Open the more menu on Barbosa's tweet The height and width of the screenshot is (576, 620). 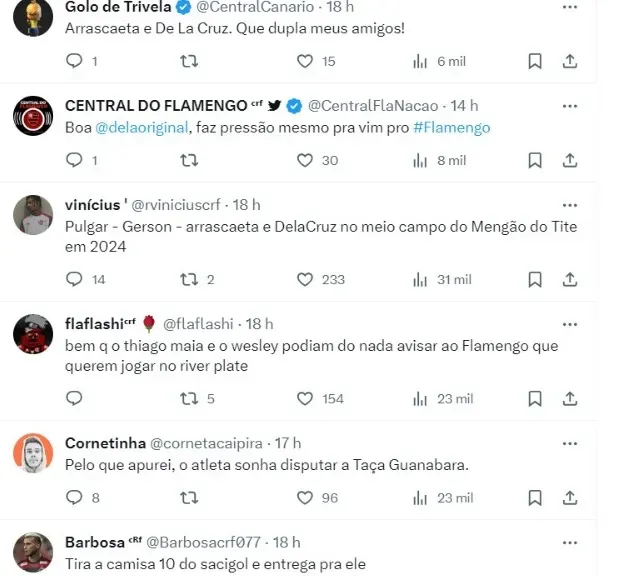(569, 542)
